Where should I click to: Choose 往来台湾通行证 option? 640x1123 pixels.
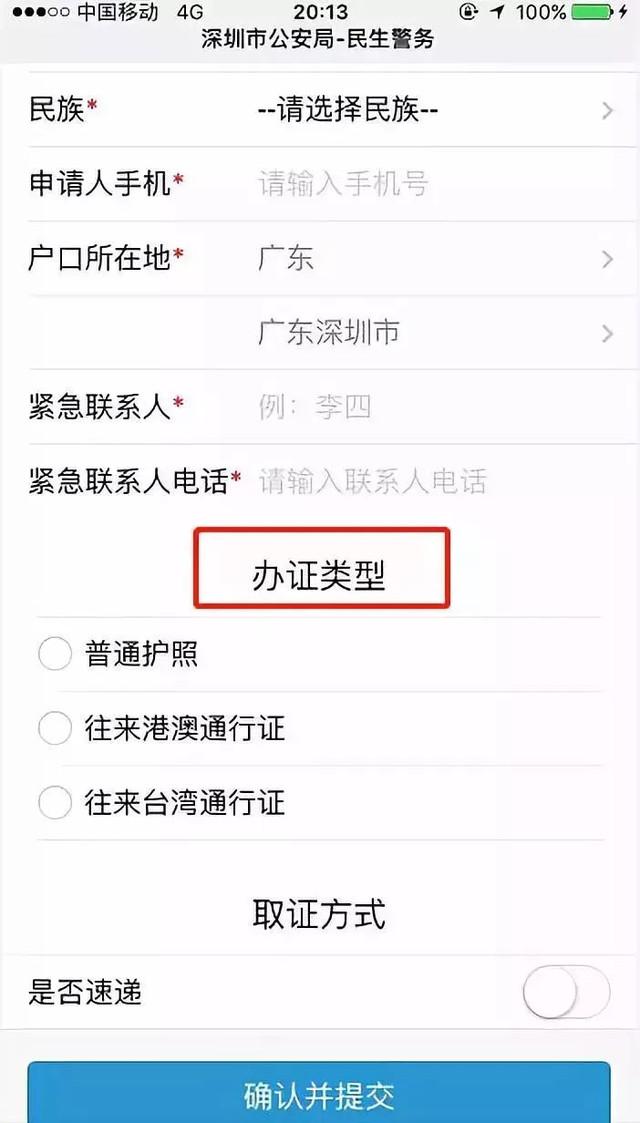coord(55,802)
